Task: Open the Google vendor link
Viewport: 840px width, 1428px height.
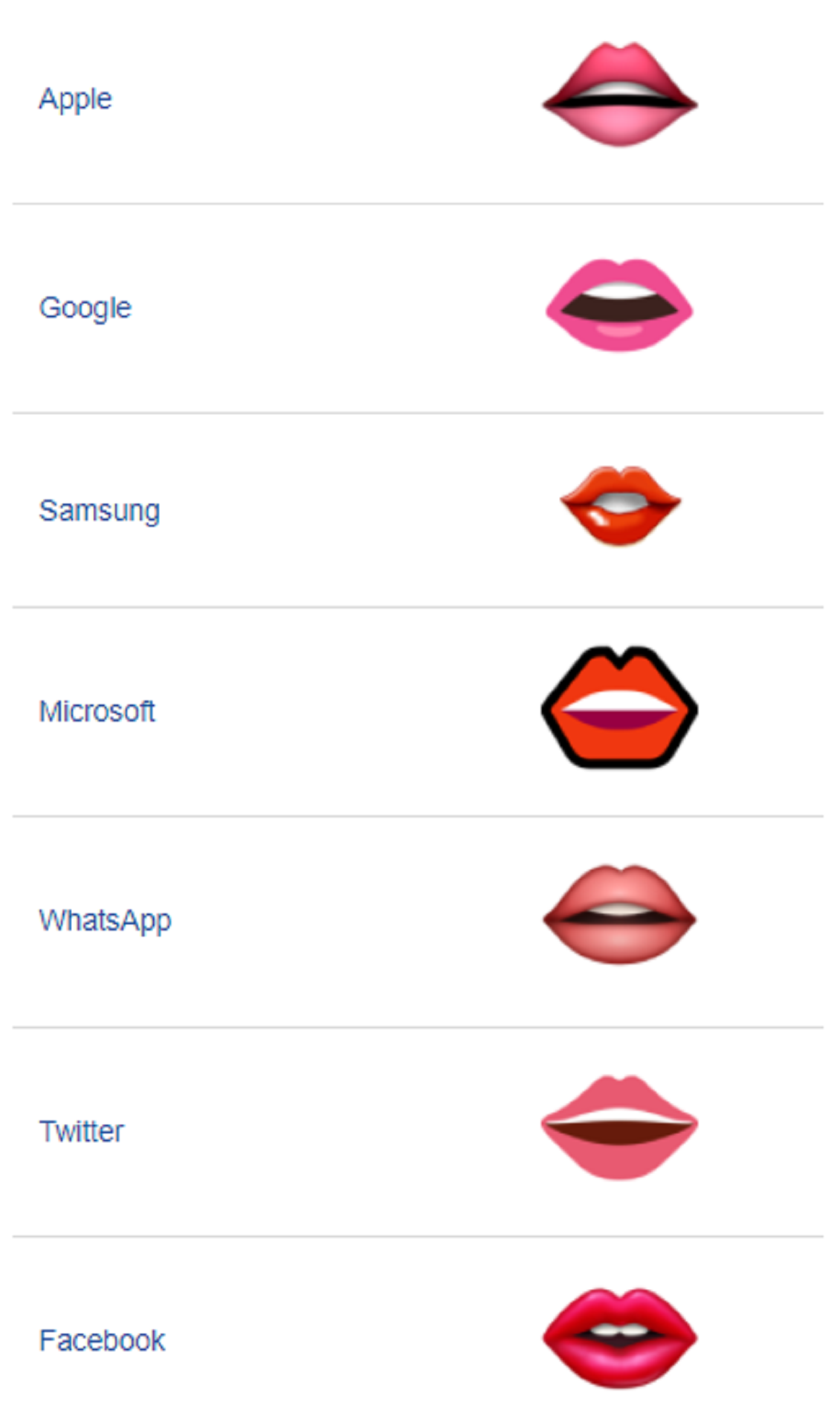Action: 85,307
